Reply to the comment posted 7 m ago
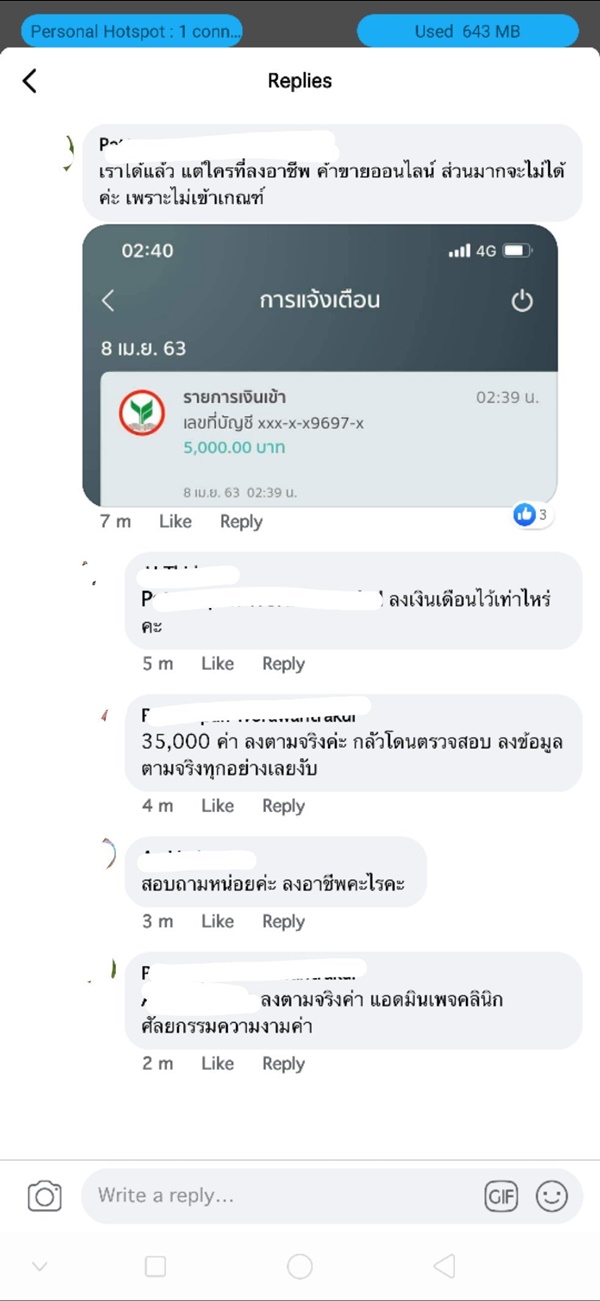The image size is (600, 1301). coord(241,521)
